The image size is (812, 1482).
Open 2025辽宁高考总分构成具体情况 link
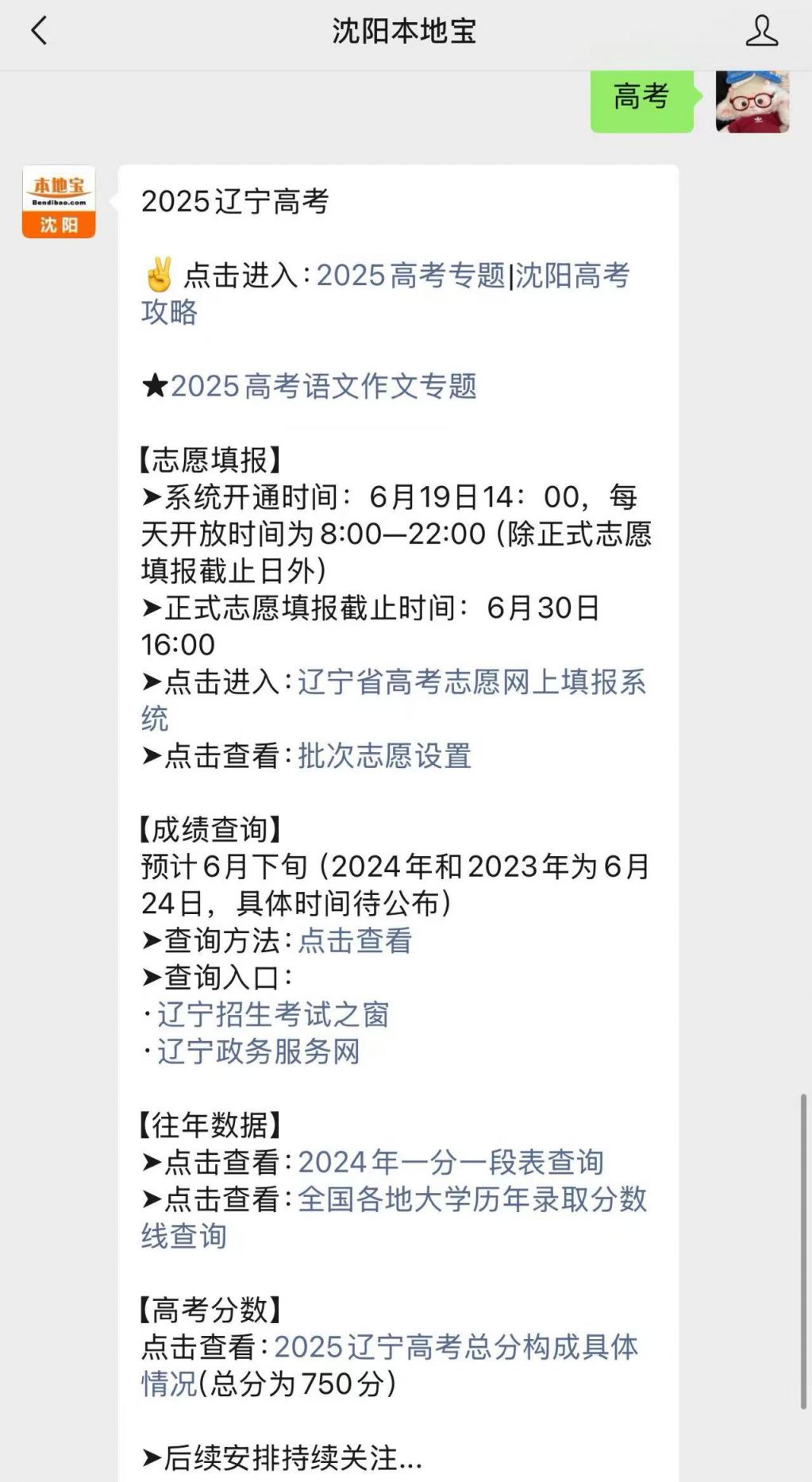[390, 1365]
